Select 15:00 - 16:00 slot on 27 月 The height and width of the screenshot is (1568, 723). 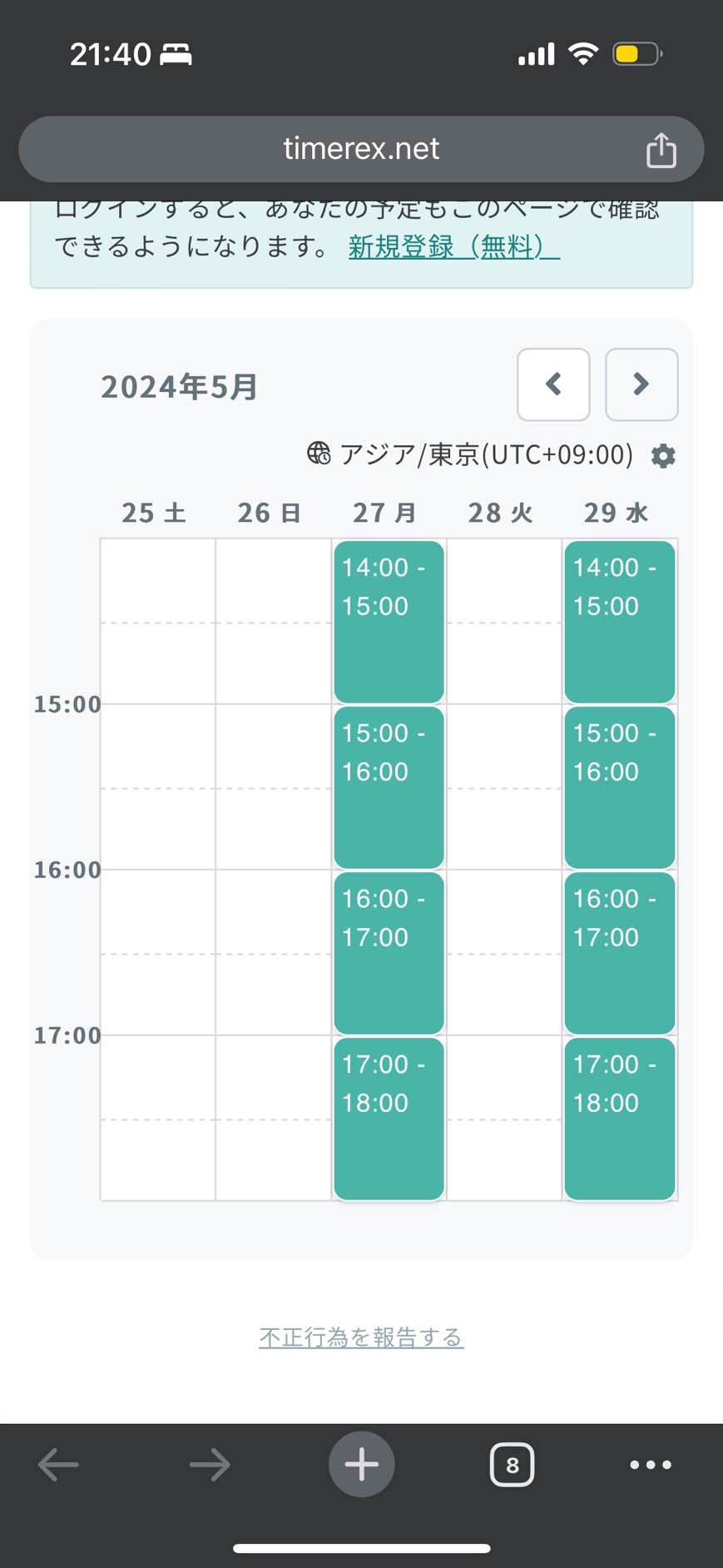coord(389,787)
